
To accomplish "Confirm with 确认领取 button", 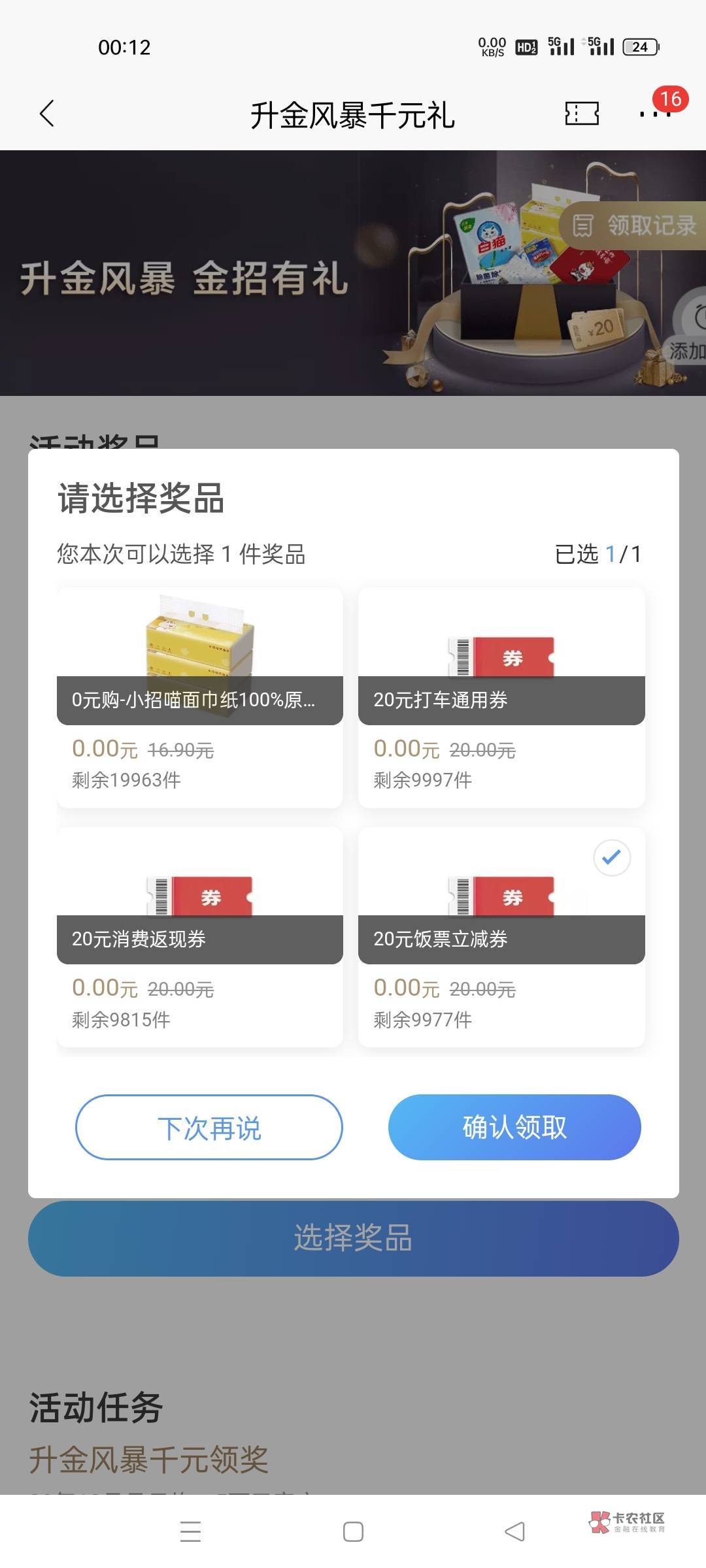I will tap(514, 1128).
